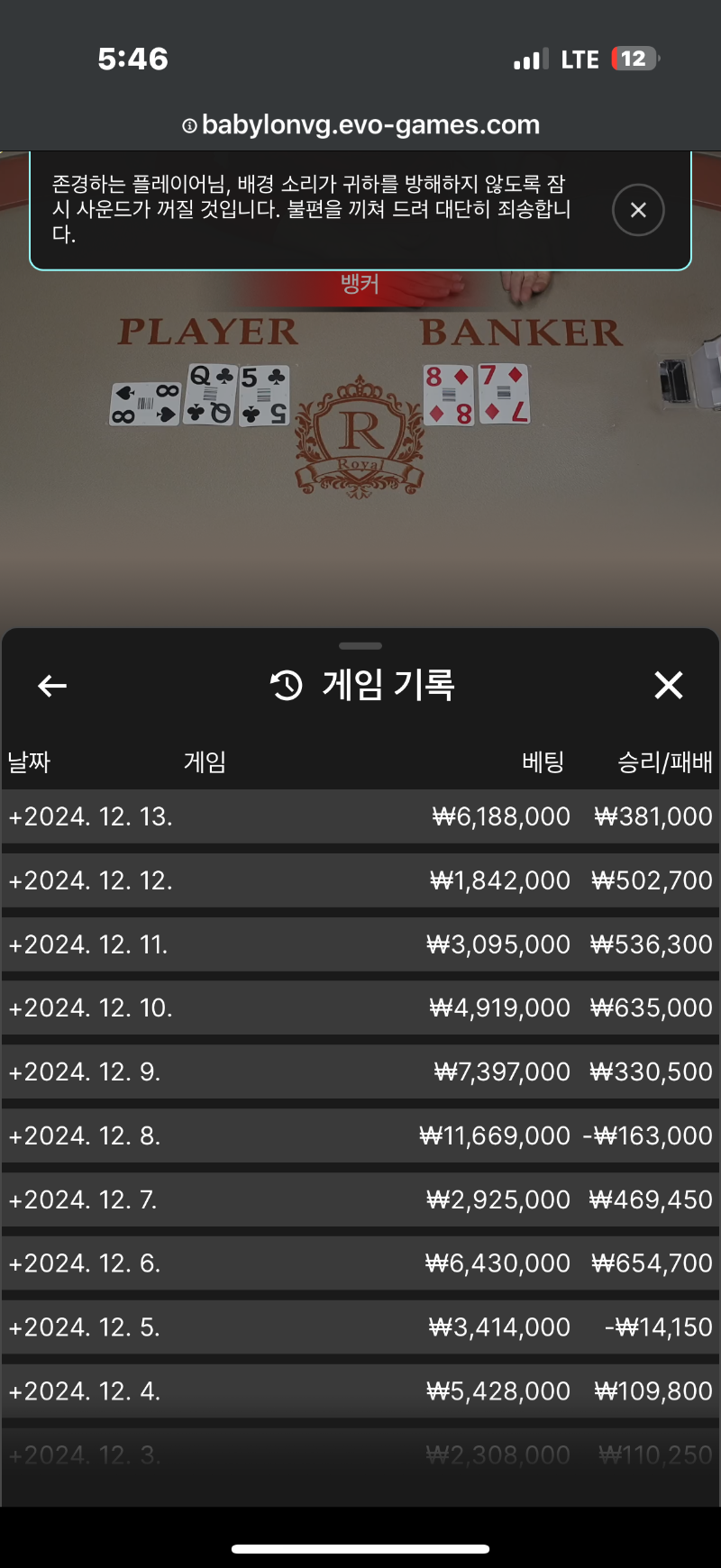Expand the 2024. 12. 10. history row

click(x=360, y=1007)
